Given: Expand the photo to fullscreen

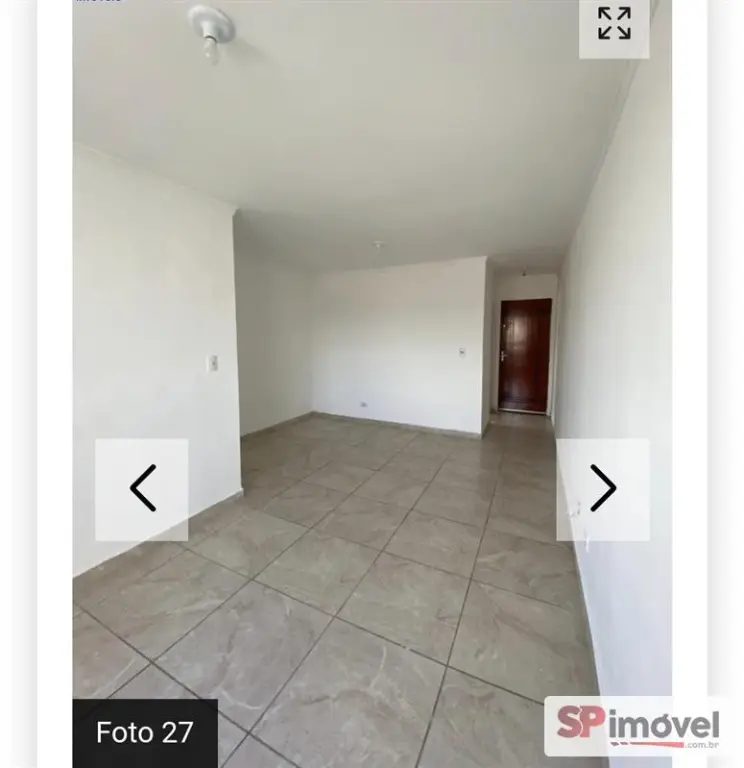Looking at the screenshot, I should point(614,24).
